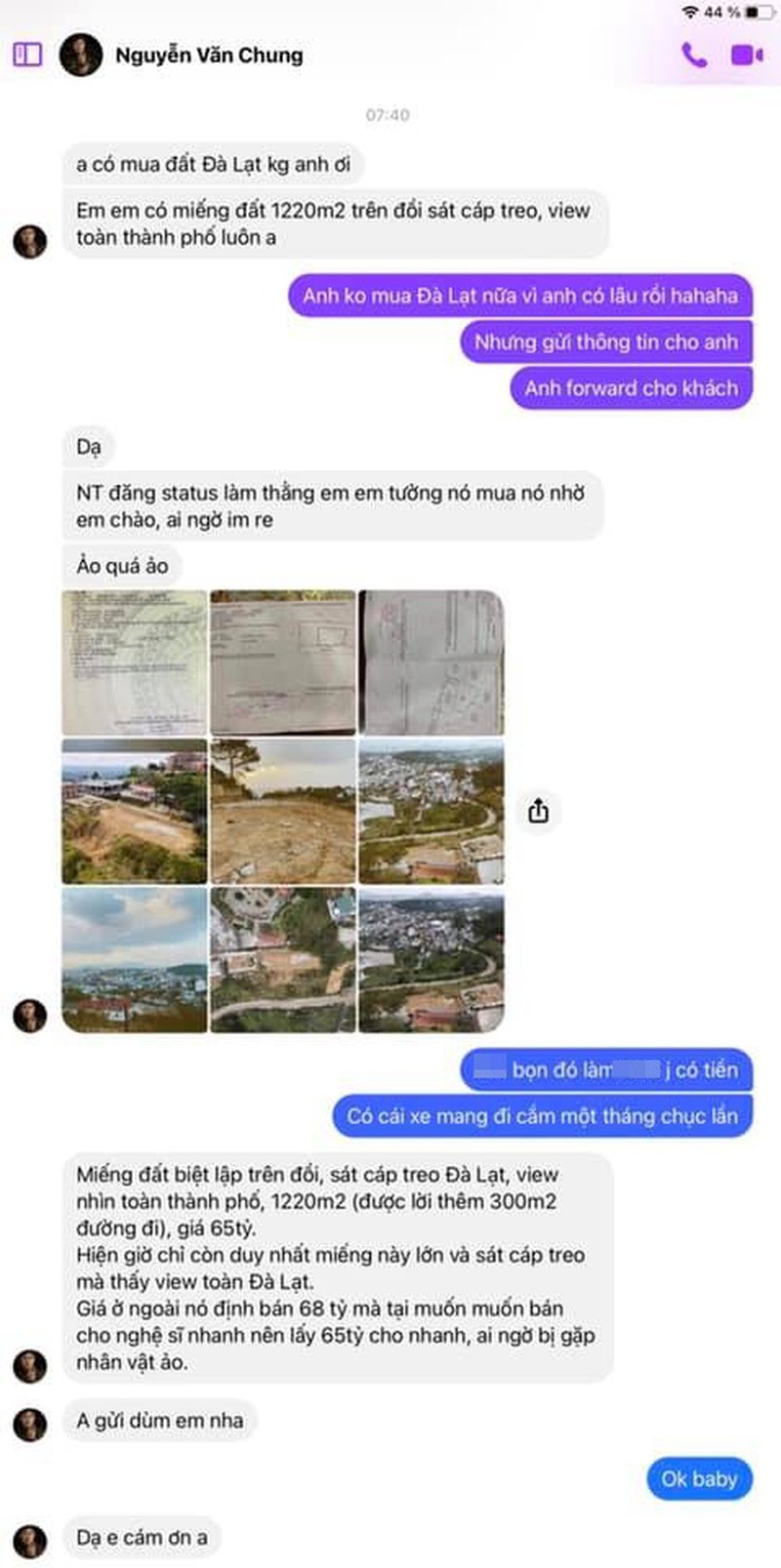Open the top-down drone photo of land
The width and height of the screenshot is (781, 1568).
283,959
